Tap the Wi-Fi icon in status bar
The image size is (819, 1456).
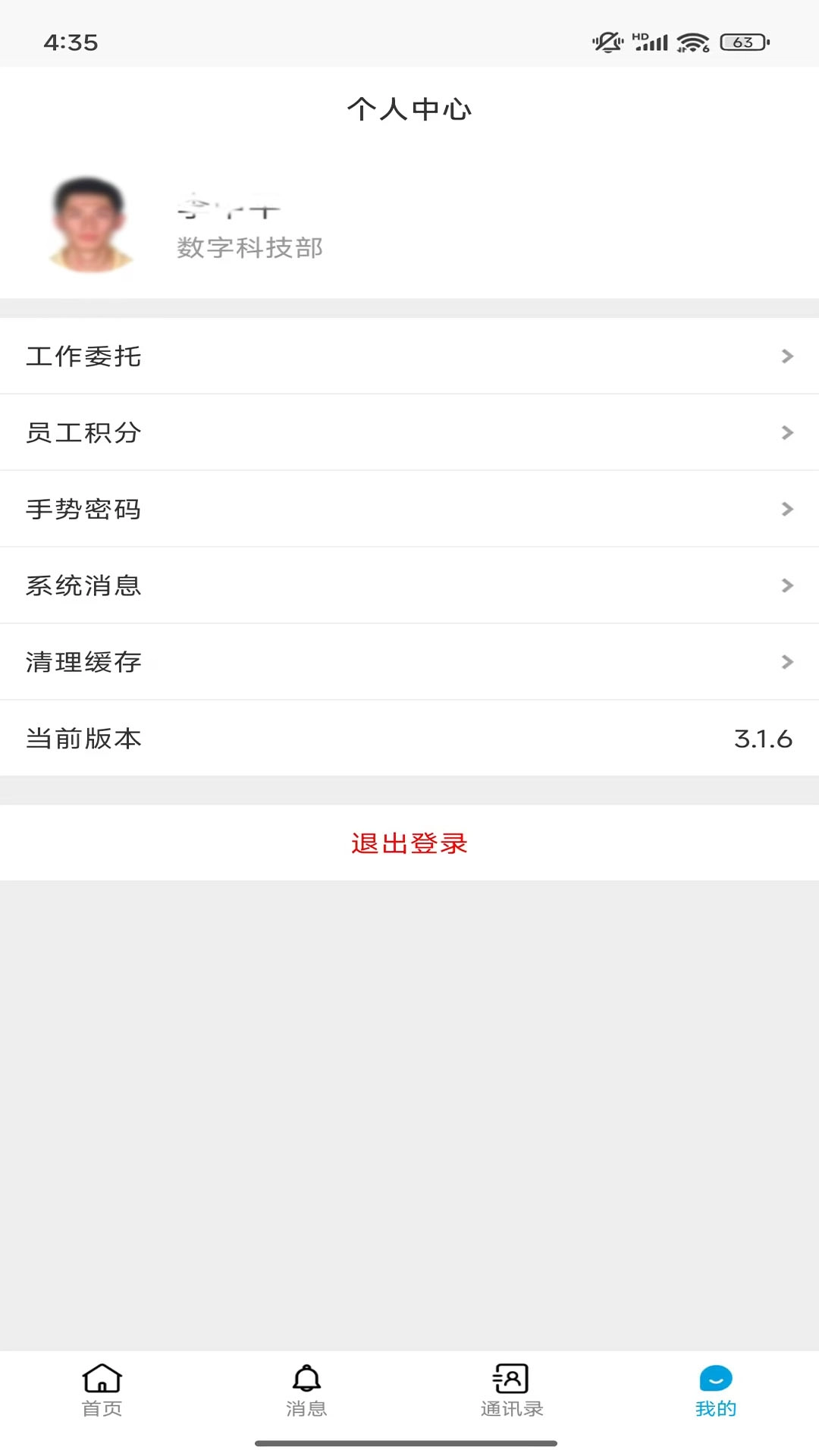click(x=692, y=42)
